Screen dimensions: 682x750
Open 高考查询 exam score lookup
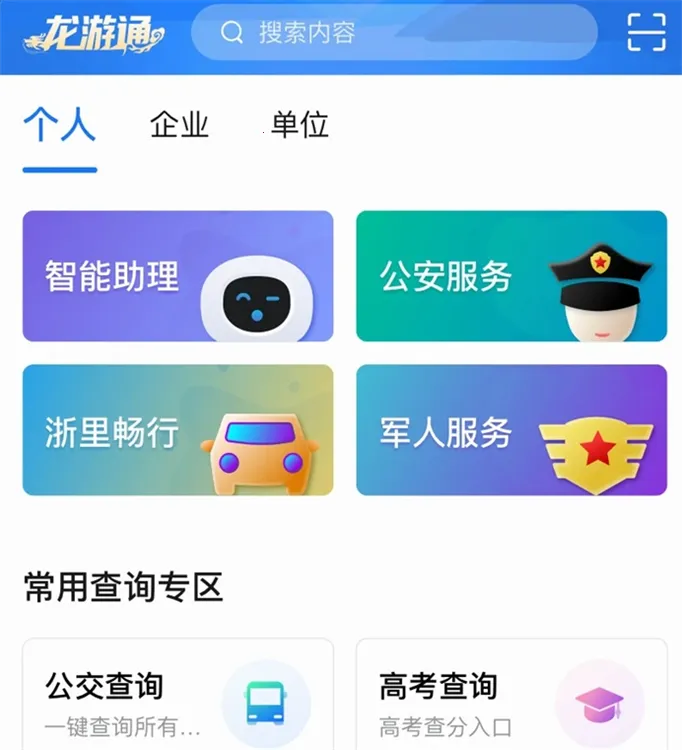(511, 697)
